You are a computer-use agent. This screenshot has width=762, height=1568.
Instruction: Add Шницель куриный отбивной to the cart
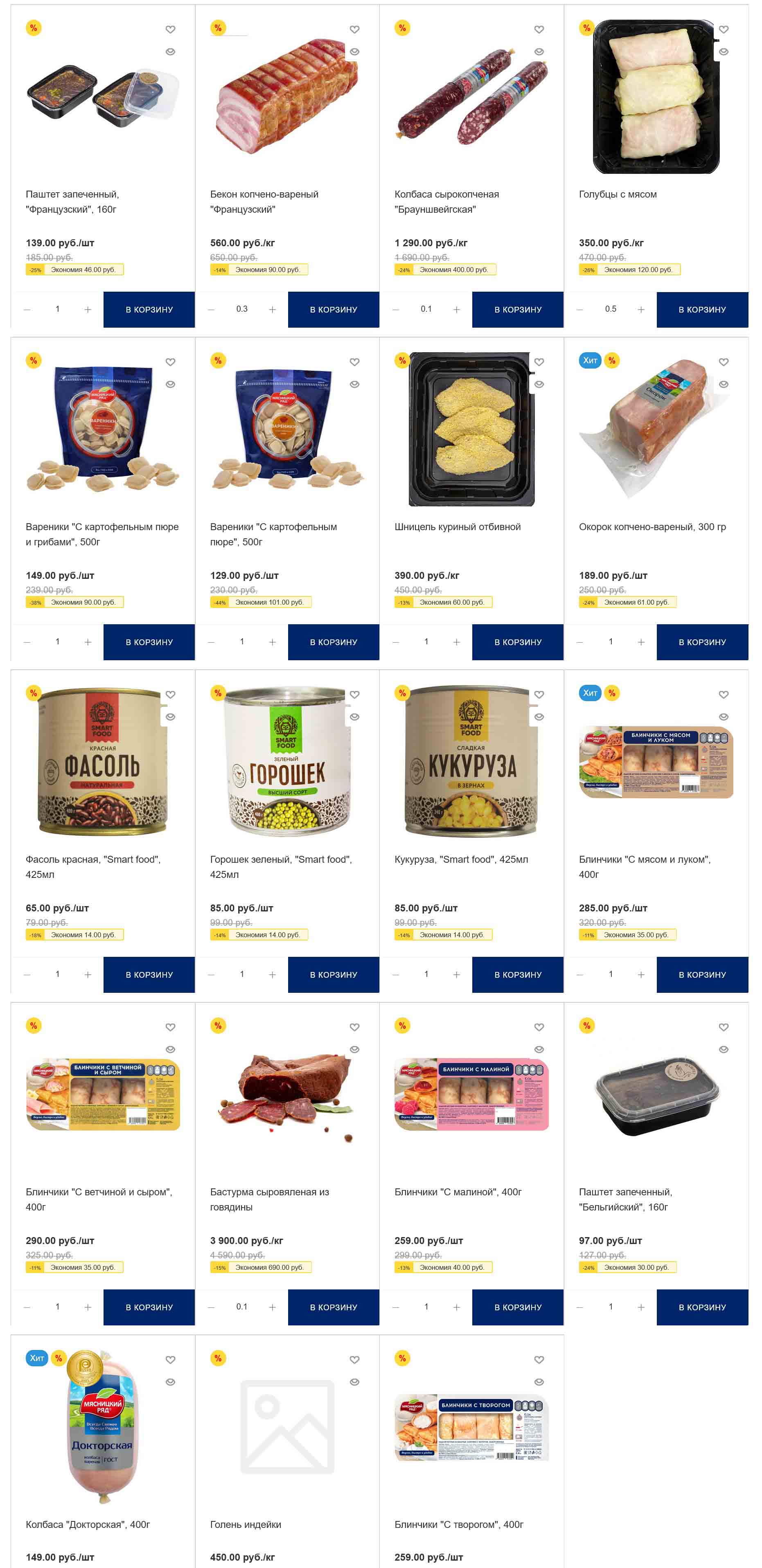(x=517, y=641)
